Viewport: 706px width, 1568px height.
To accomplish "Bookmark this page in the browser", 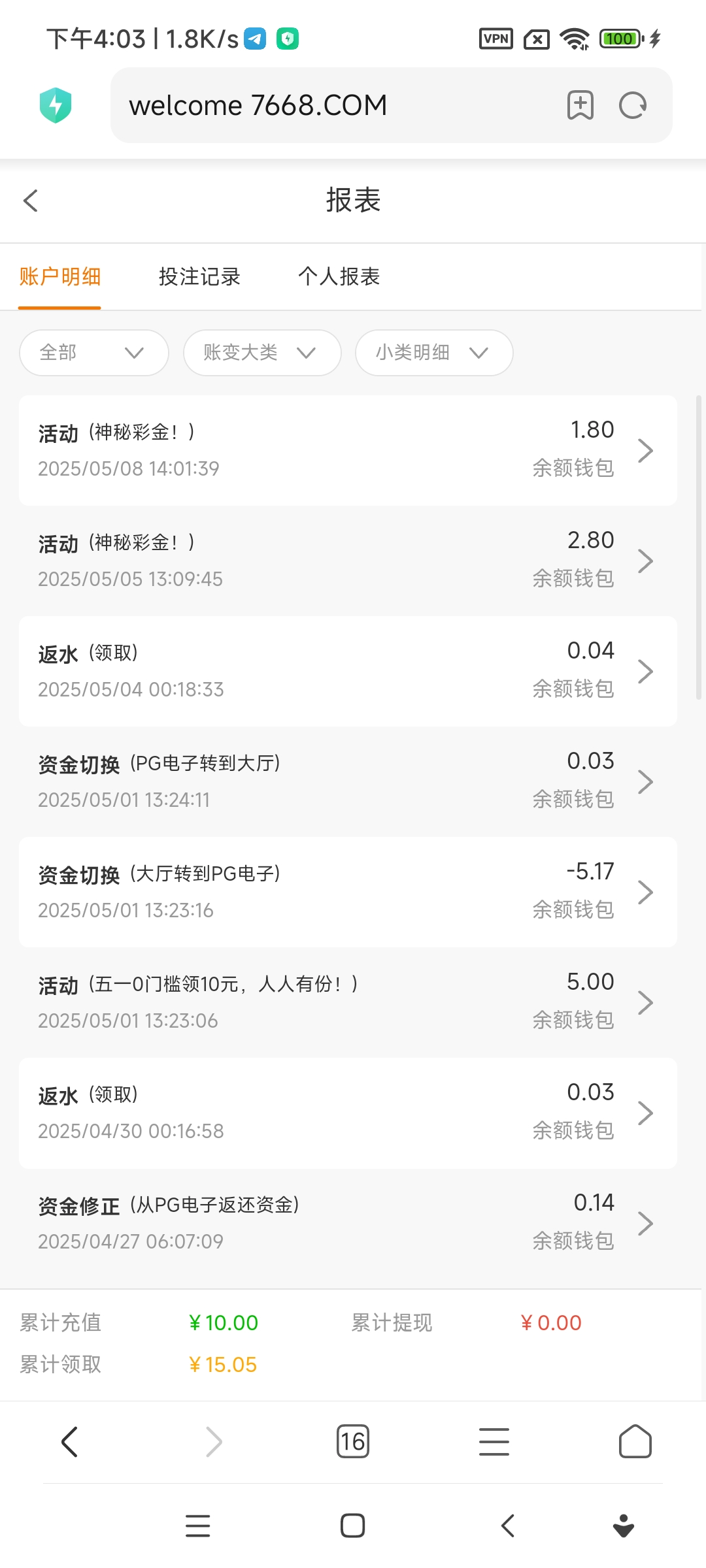I will pos(580,105).
